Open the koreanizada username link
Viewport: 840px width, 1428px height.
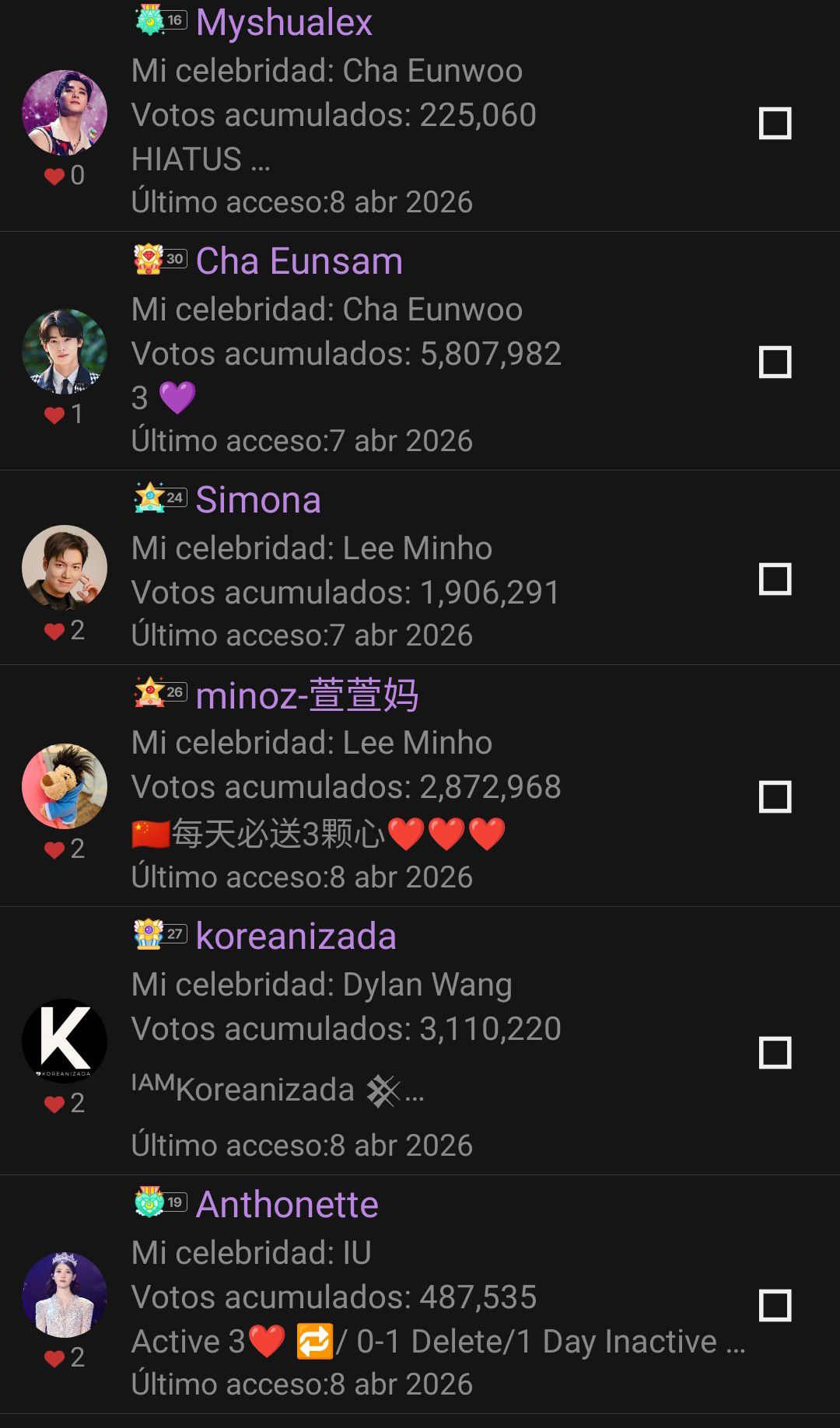click(x=296, y=936)
